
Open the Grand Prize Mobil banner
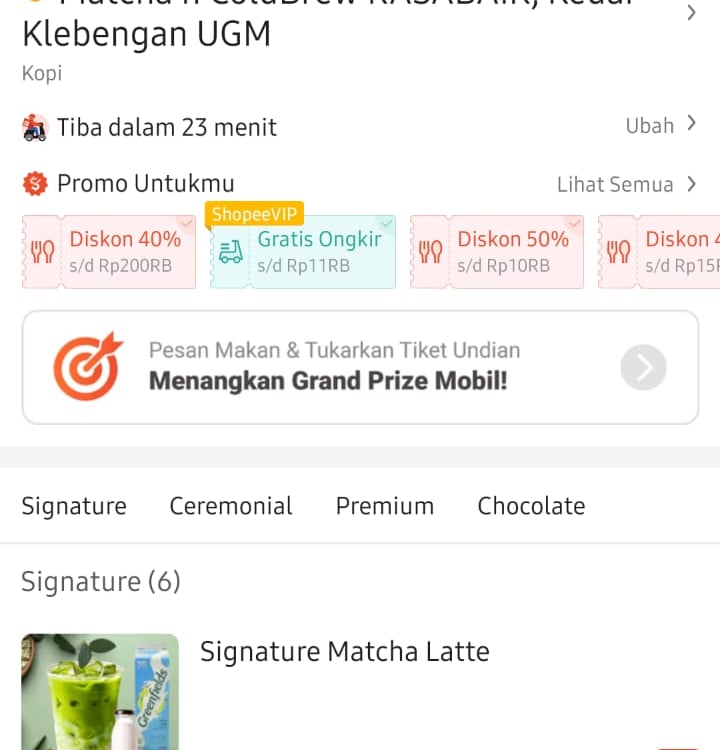[x=360, y=367]
